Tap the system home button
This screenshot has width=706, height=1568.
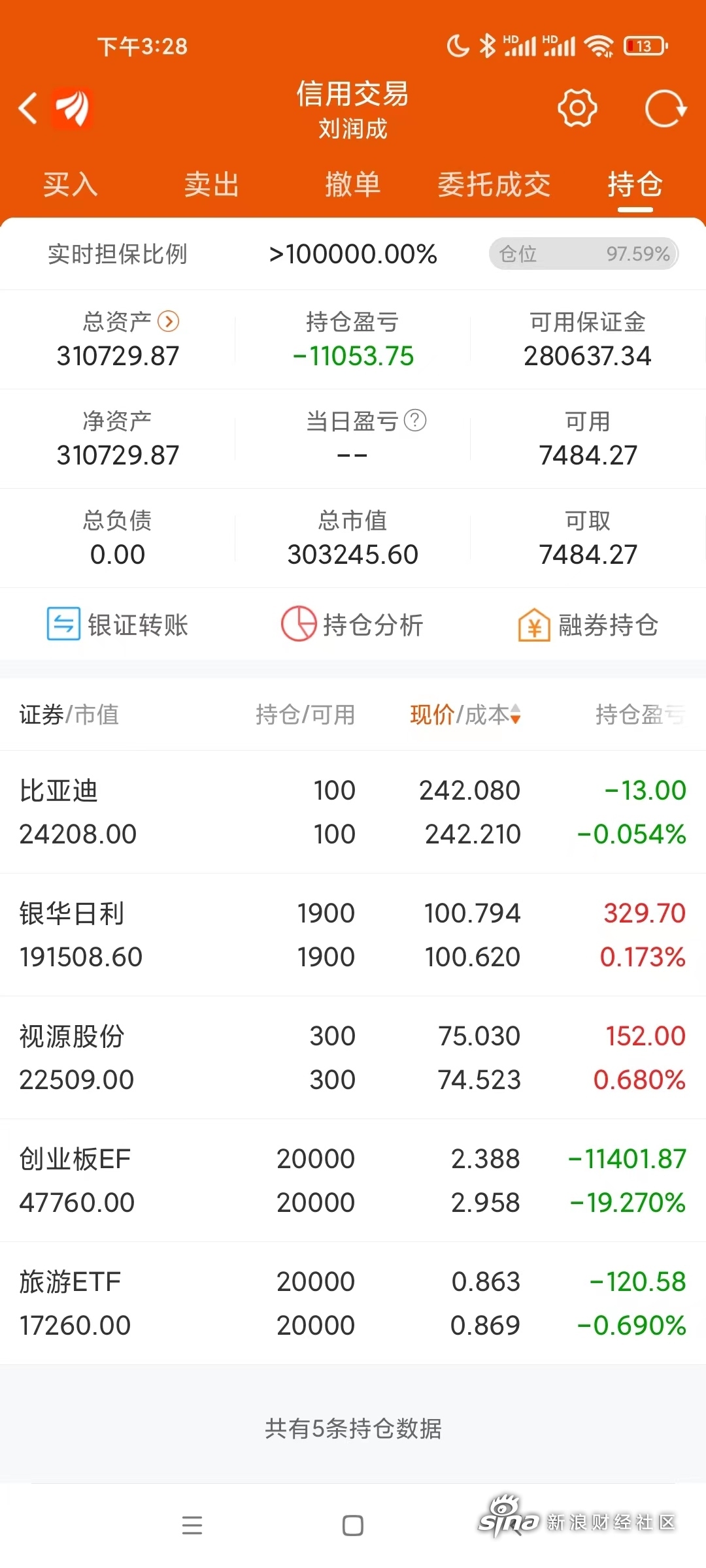353,1526
